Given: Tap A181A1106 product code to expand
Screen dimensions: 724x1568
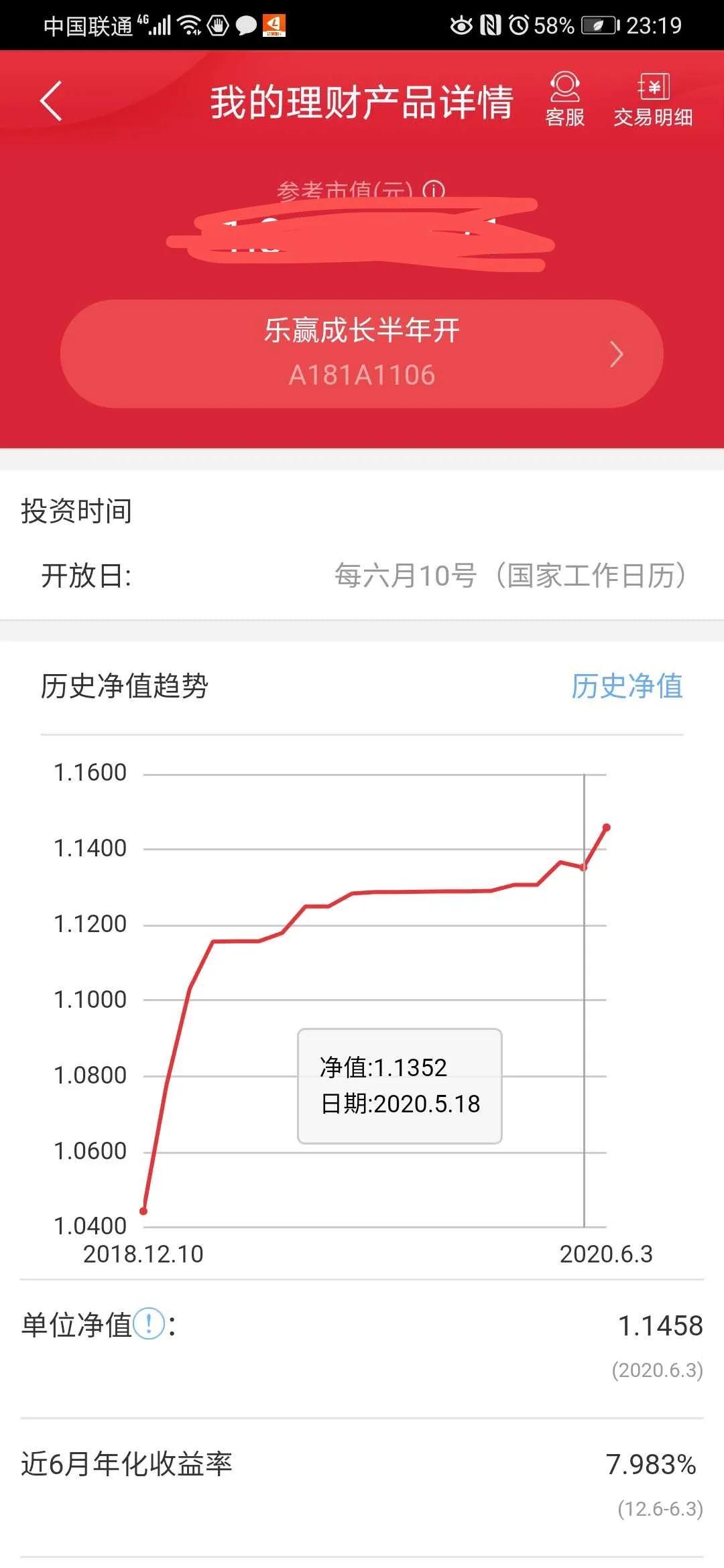Looking at the screenshot, I should click(362, 375).
